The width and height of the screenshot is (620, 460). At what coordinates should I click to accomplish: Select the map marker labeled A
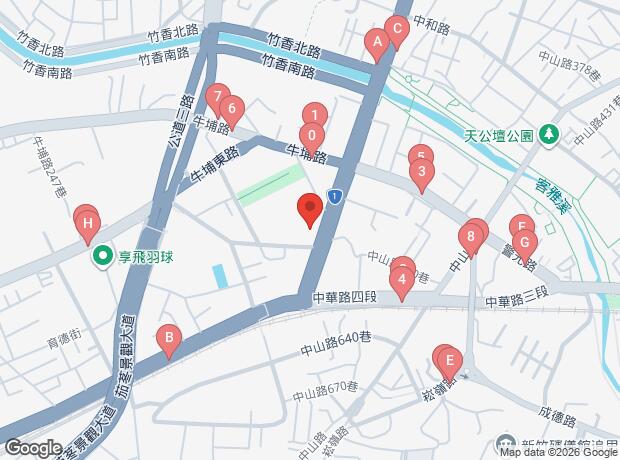pyautogui.click(x=377, y=45)
